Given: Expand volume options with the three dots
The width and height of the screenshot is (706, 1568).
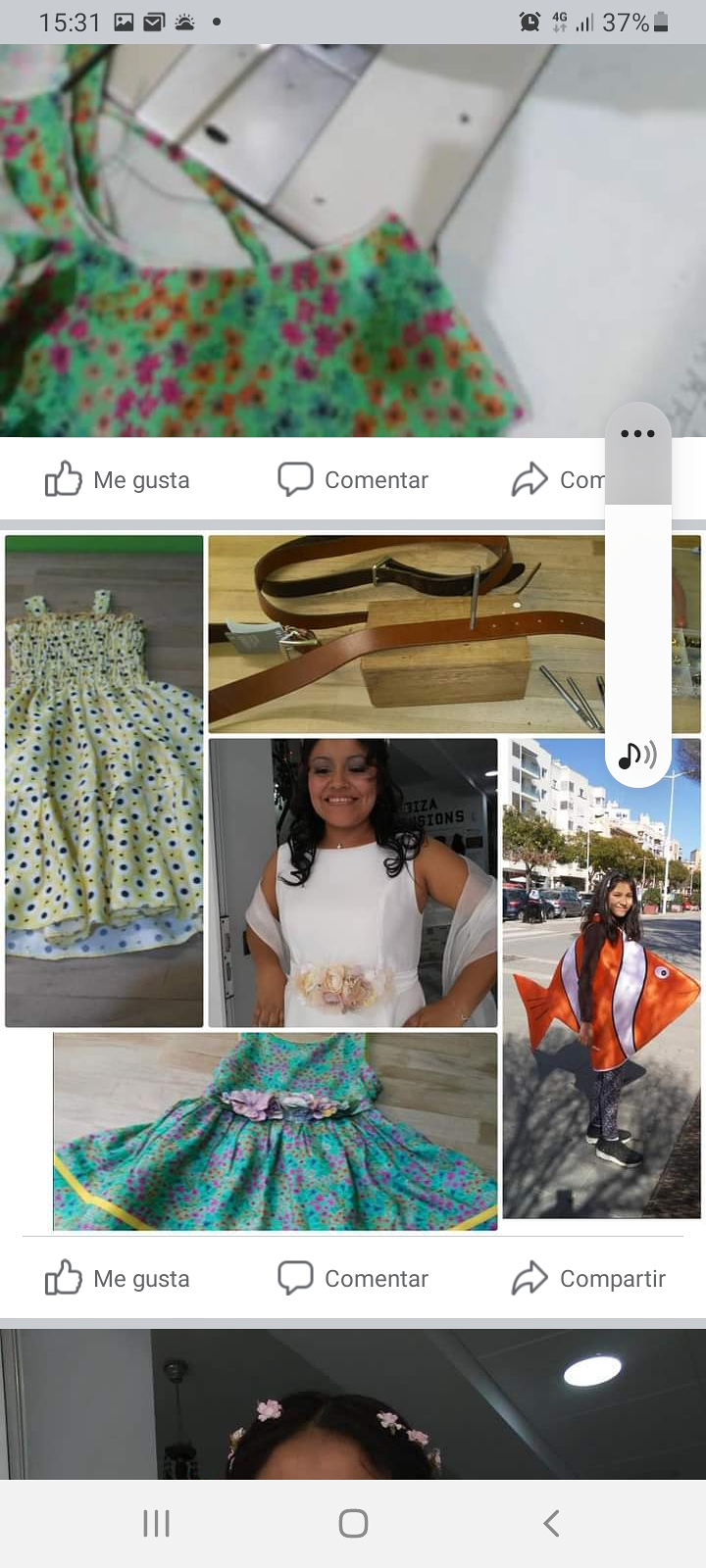Looking at the screenshot, I should click(637, 433).
